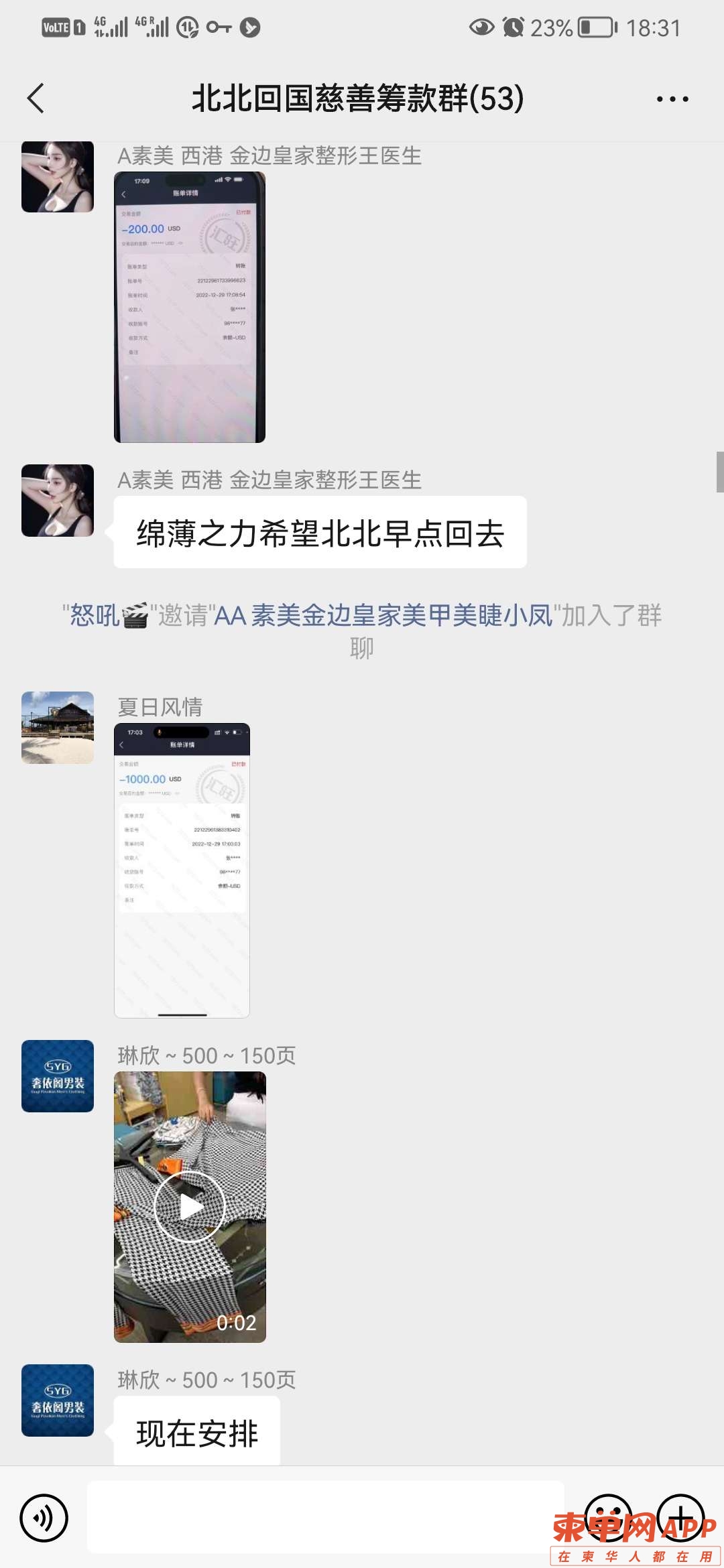Open 琳欣's avatar next to the video
This screenshot has width=724, height=1568.
[x=58, y=1076]
